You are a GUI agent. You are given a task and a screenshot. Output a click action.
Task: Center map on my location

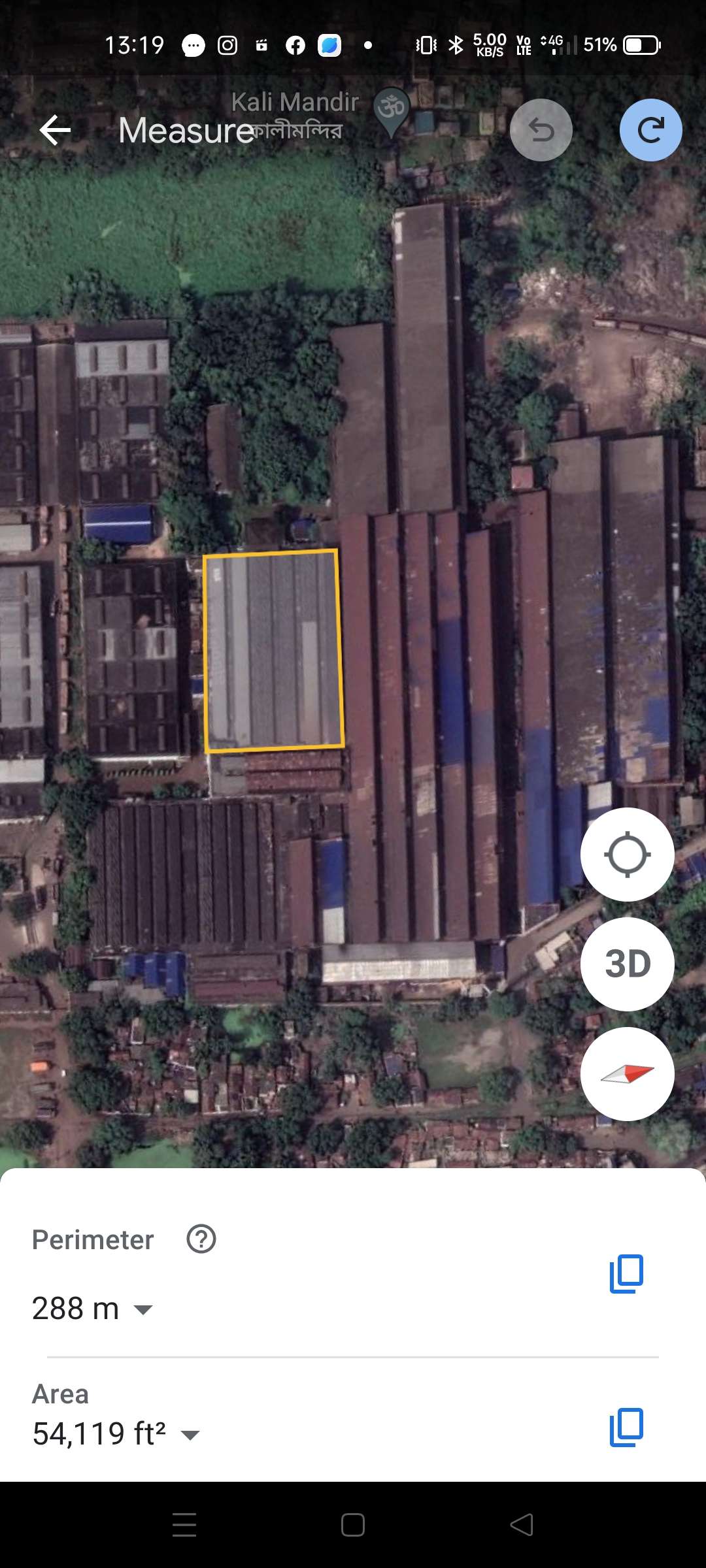click(627, 855)
